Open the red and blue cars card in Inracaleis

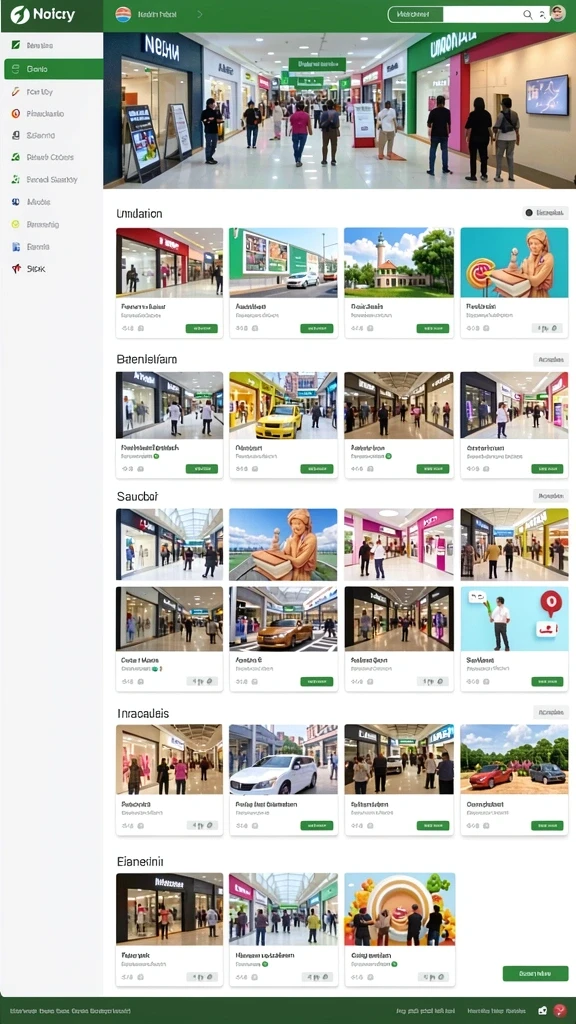514,780
